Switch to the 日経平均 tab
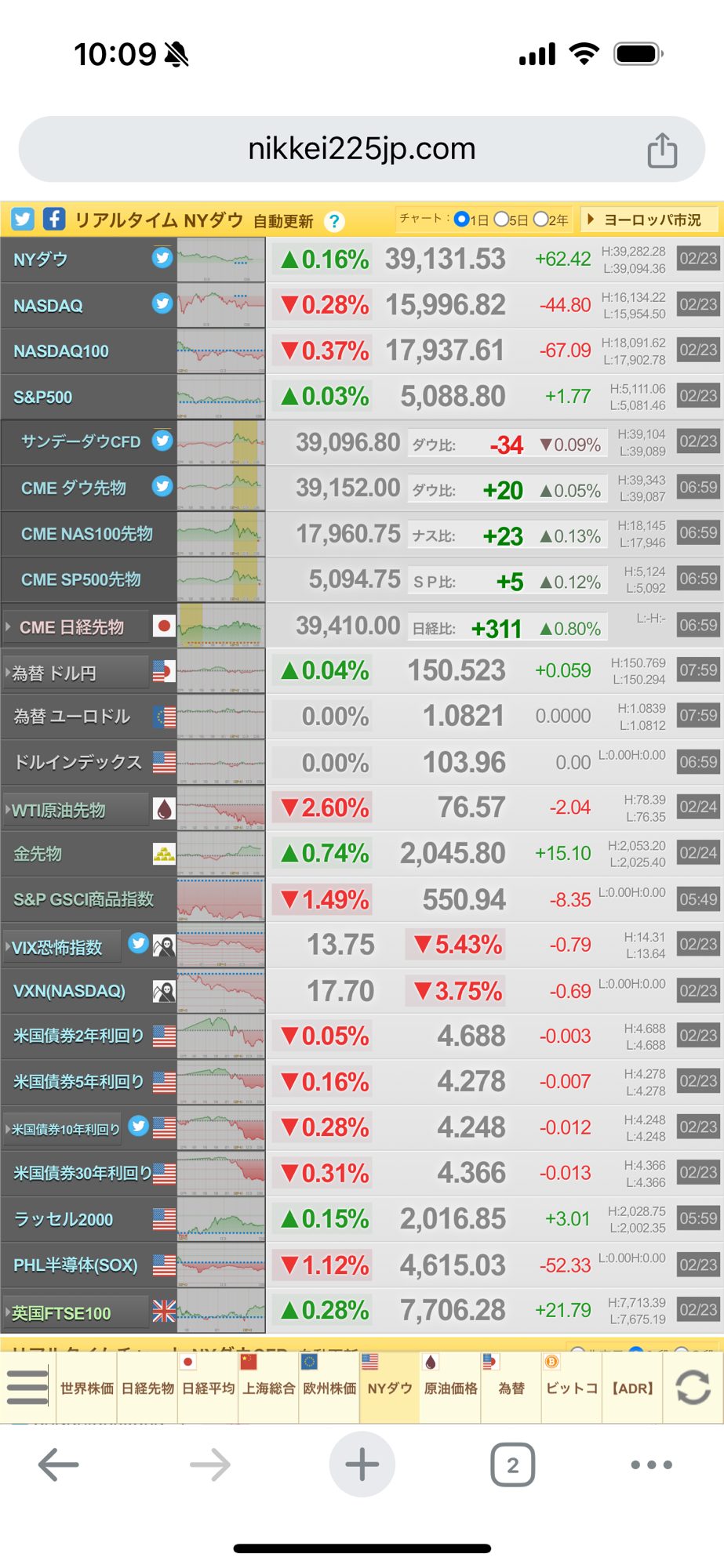Image resolution: width=724 pixels, height=1568 pixels. click(208, 1388)
